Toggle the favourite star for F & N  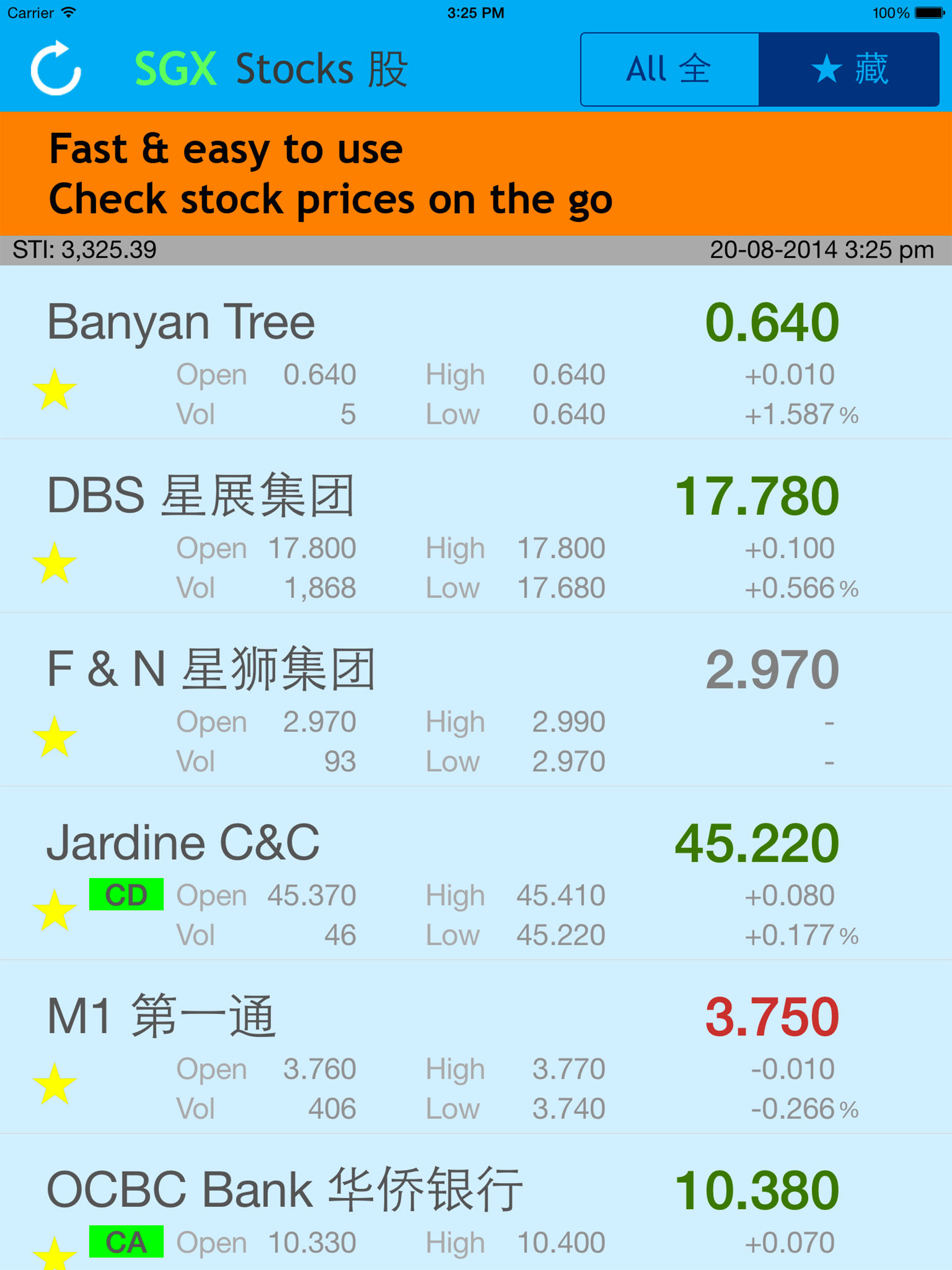tap(54, 737)
